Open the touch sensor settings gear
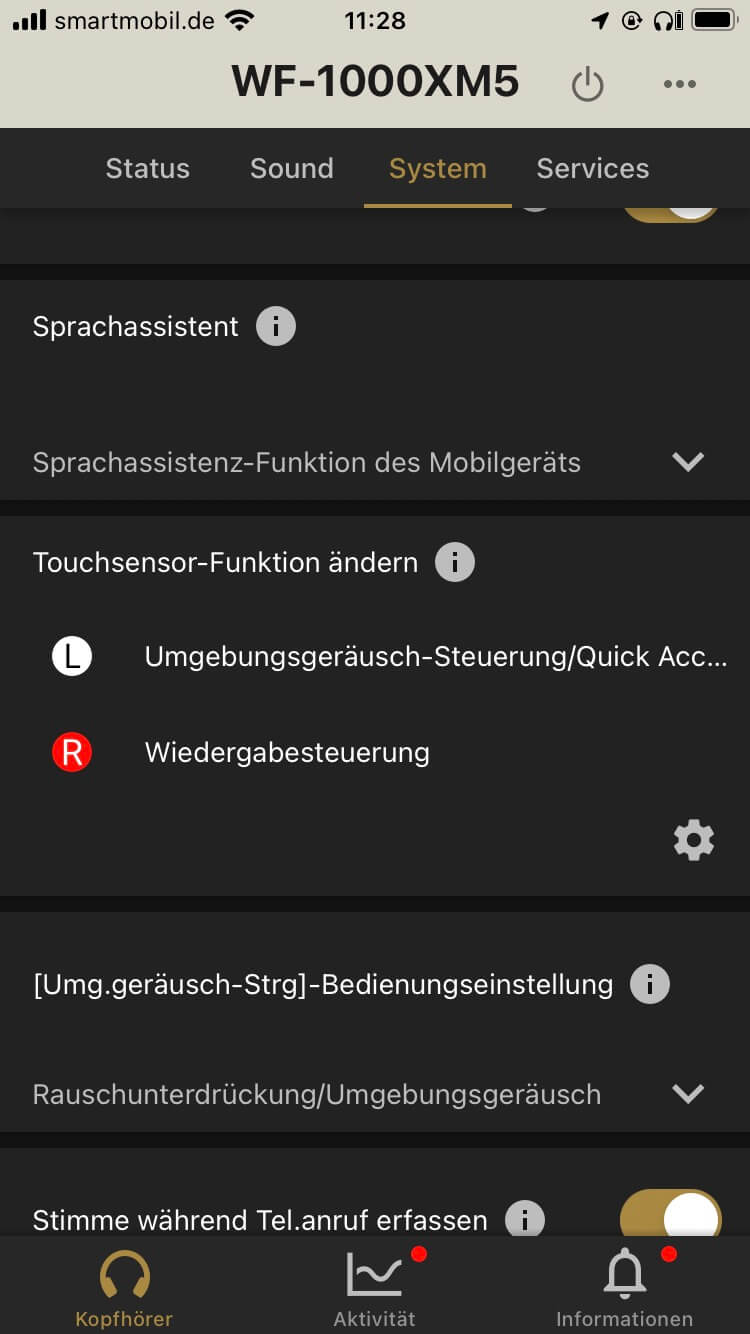750x1334 pixels. click(694, 841)
